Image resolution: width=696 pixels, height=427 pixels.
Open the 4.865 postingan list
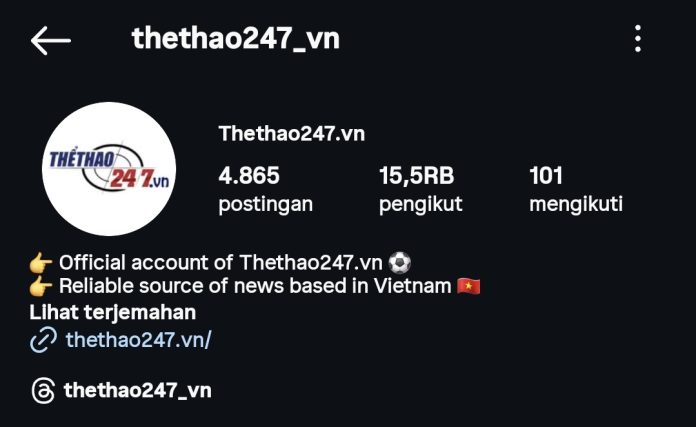coord(265,190)
